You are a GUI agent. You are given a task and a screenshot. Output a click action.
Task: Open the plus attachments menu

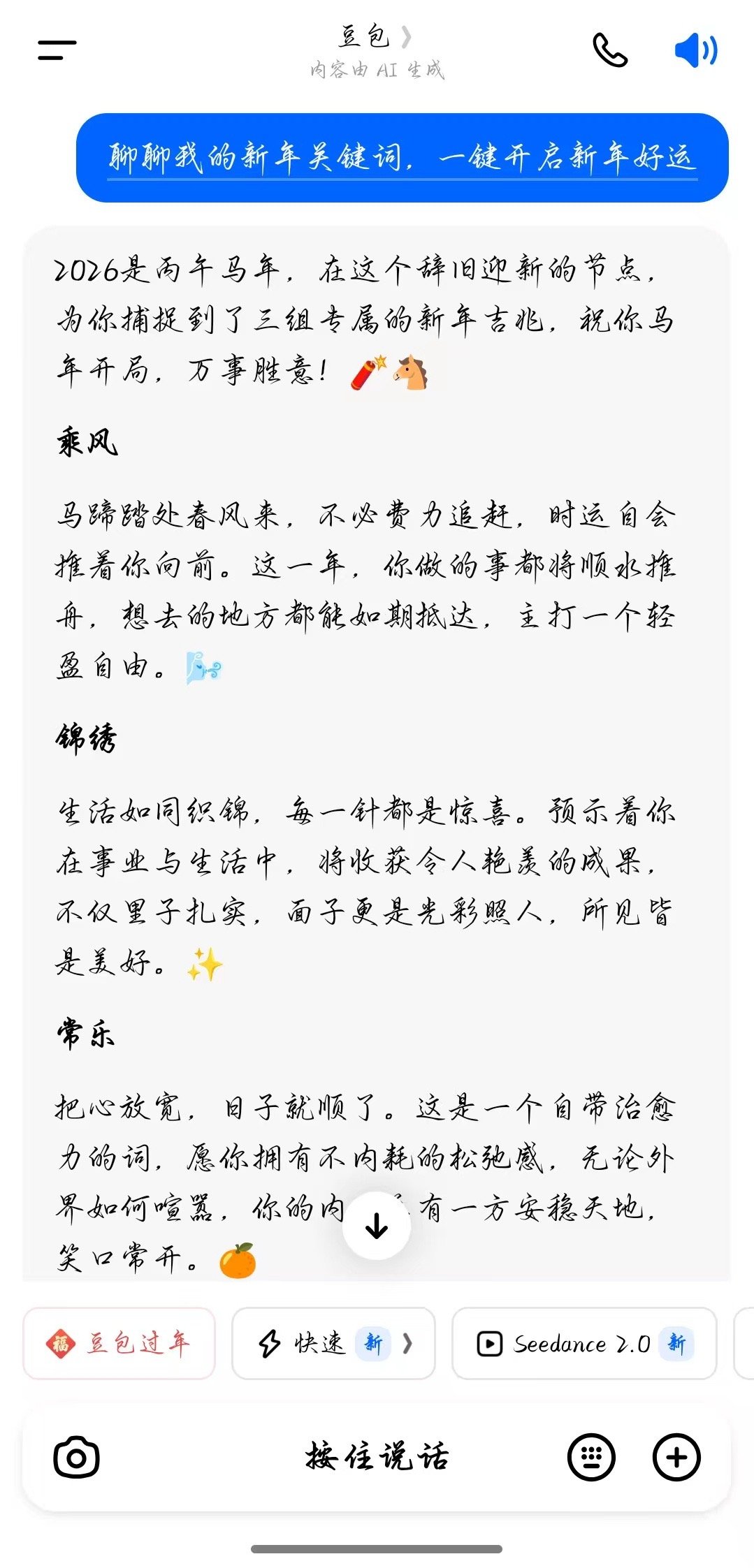click(676, 1457)
